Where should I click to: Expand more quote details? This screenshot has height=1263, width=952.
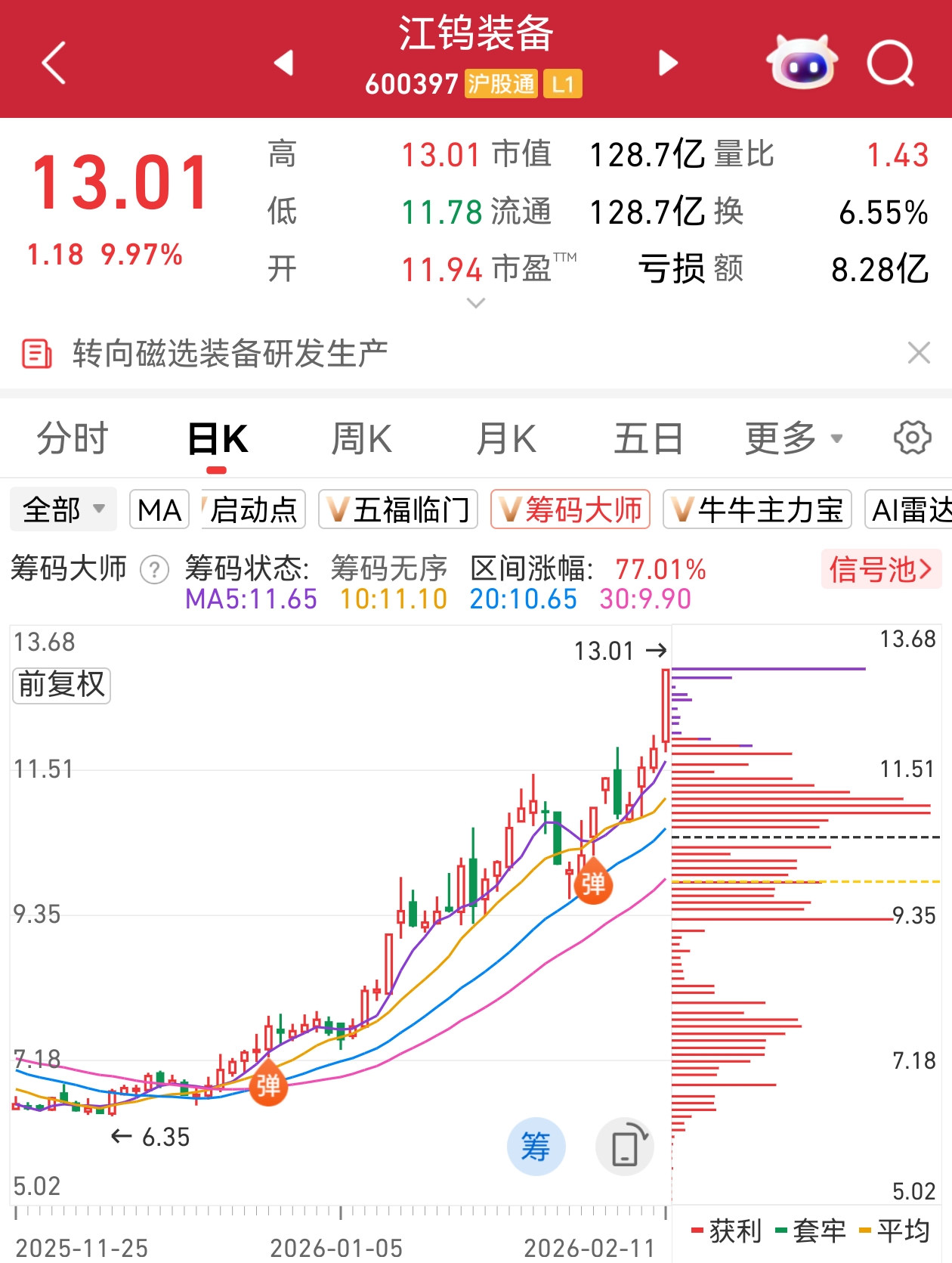point(476,303)
